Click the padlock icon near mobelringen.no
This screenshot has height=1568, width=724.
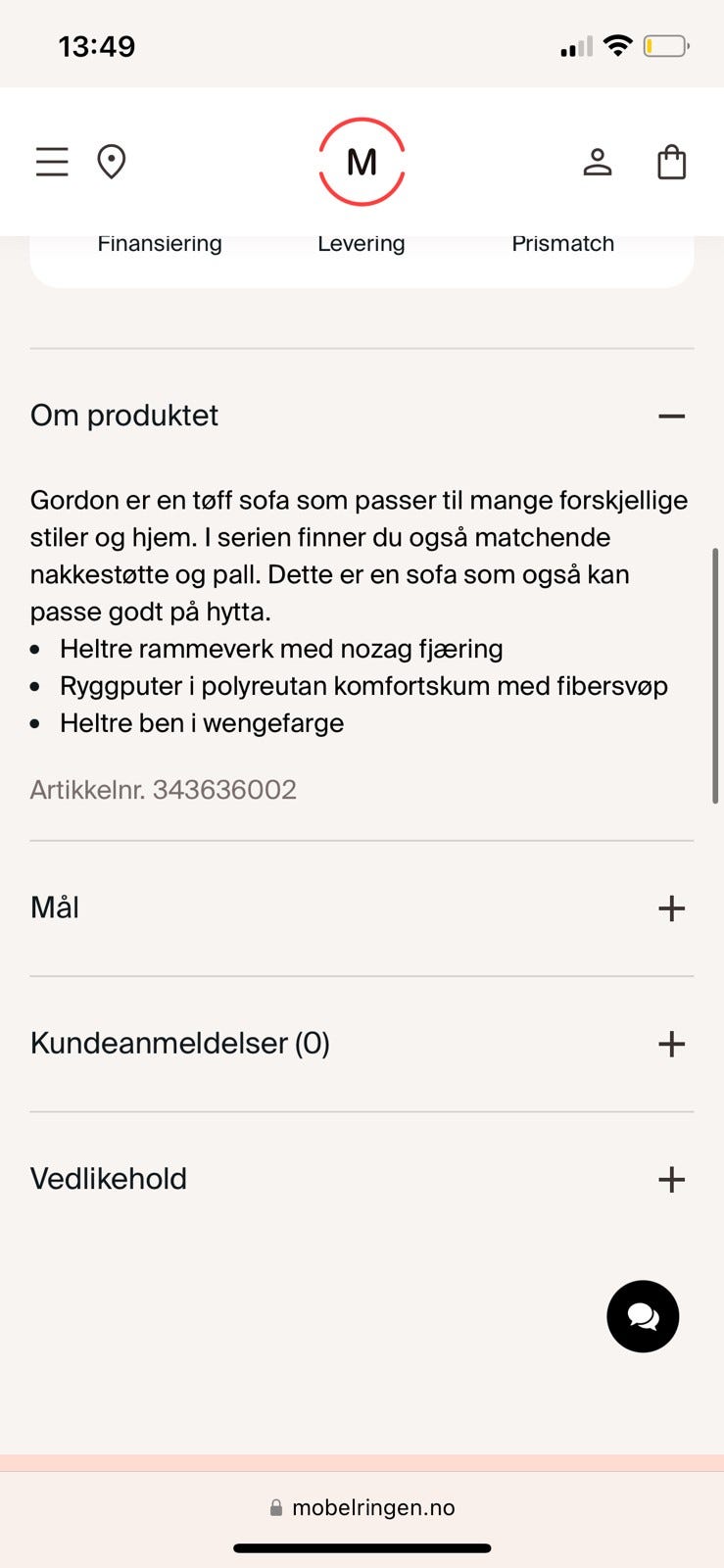(277, 1507)
